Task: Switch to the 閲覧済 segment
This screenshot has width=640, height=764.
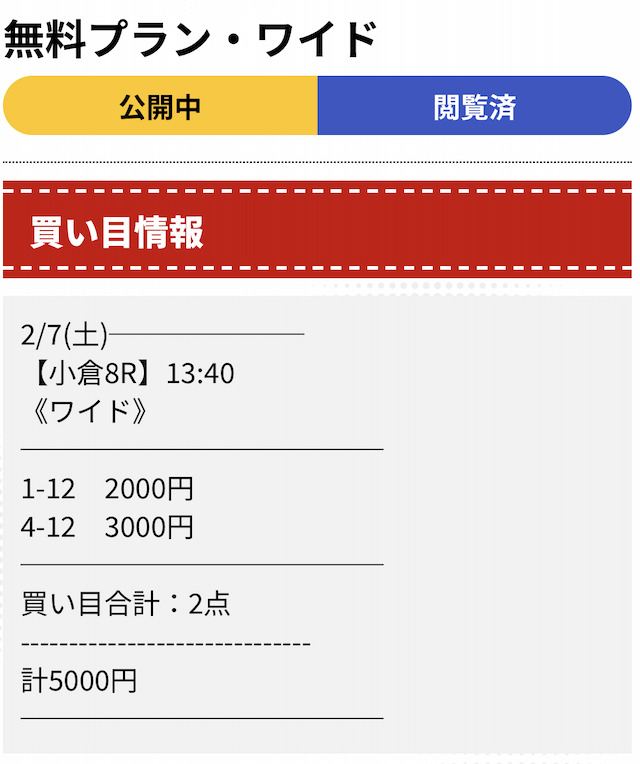Action: point(474,106)
